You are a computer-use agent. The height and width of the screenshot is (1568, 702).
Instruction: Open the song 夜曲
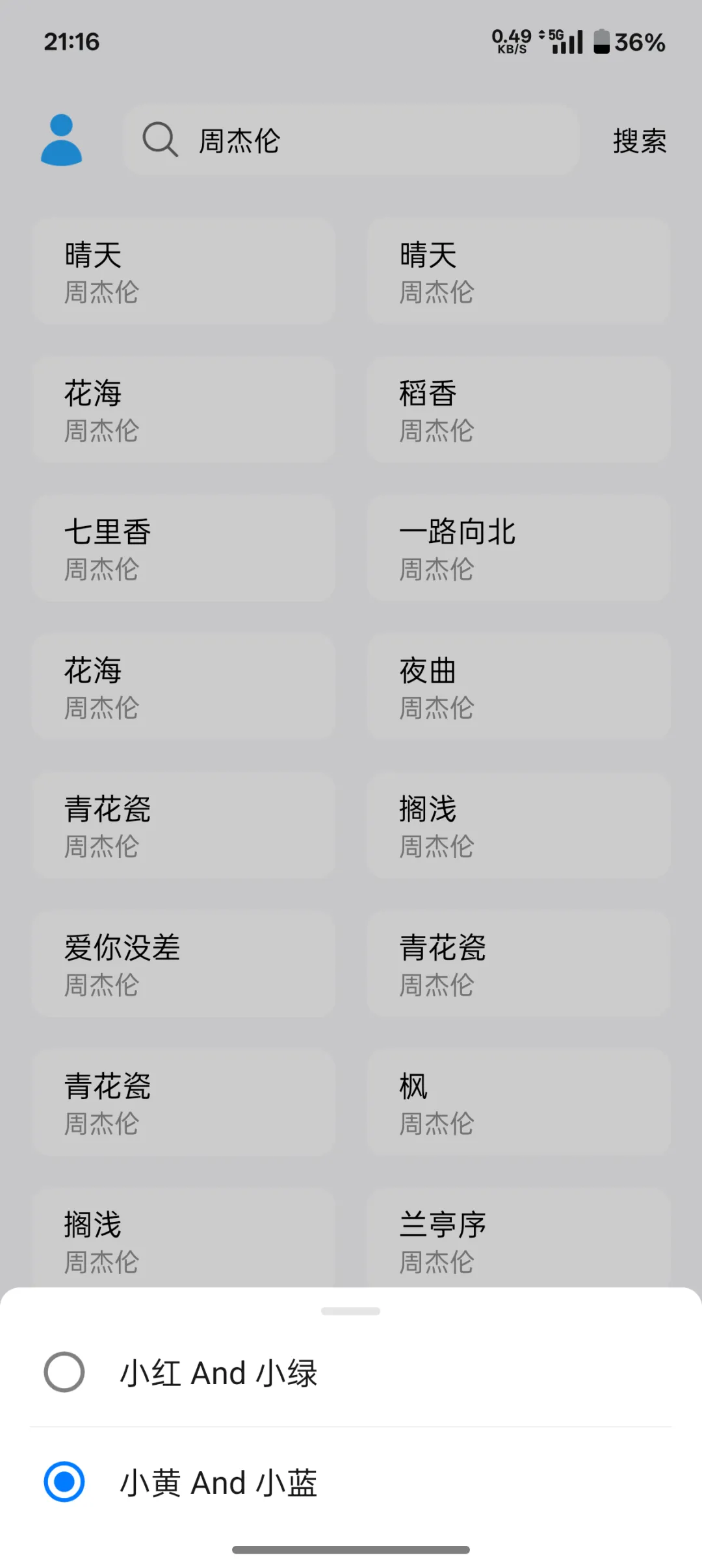tap(518, 687)
